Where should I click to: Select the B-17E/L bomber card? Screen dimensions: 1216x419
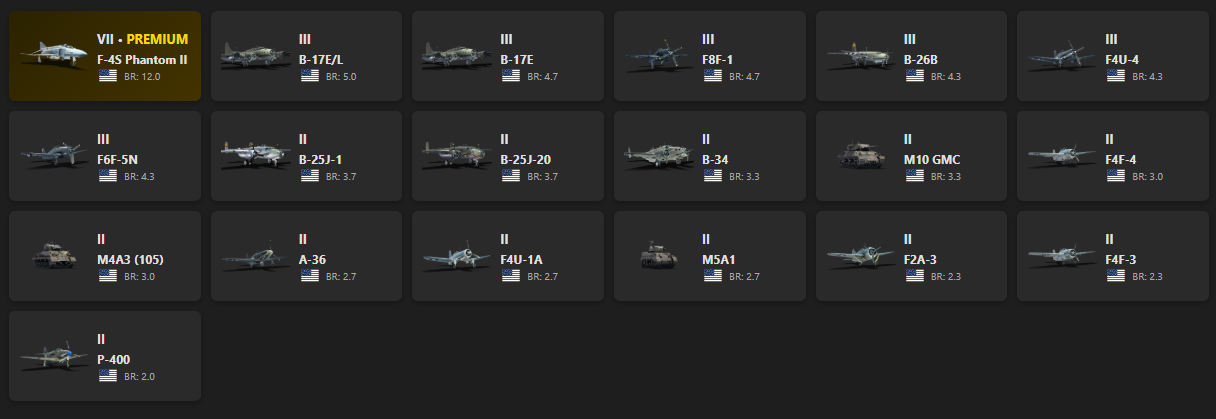tap(306, 56)
